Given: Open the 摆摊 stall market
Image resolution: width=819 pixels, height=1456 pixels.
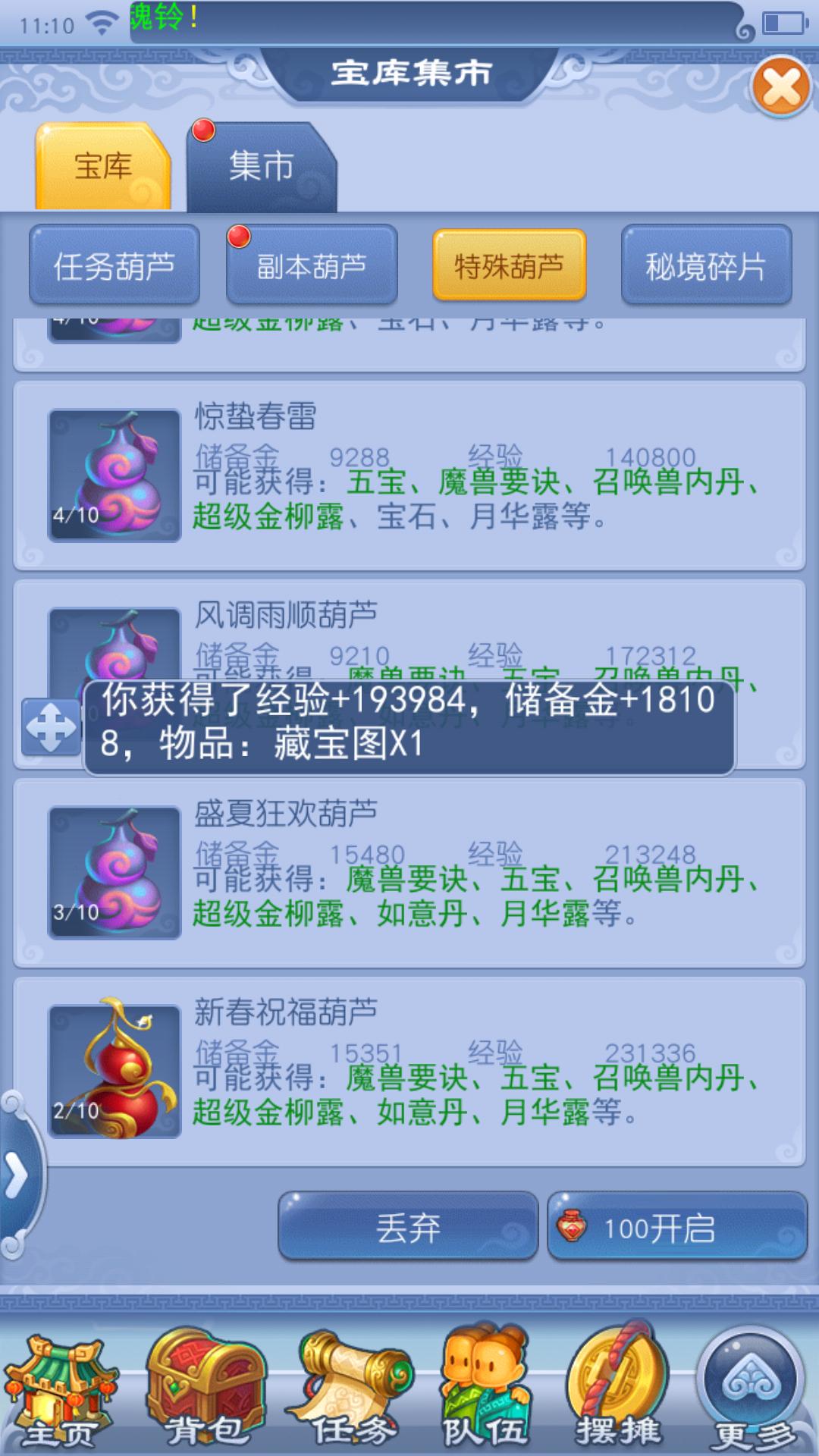Looking at the screenshot, I should (618, 1392).
